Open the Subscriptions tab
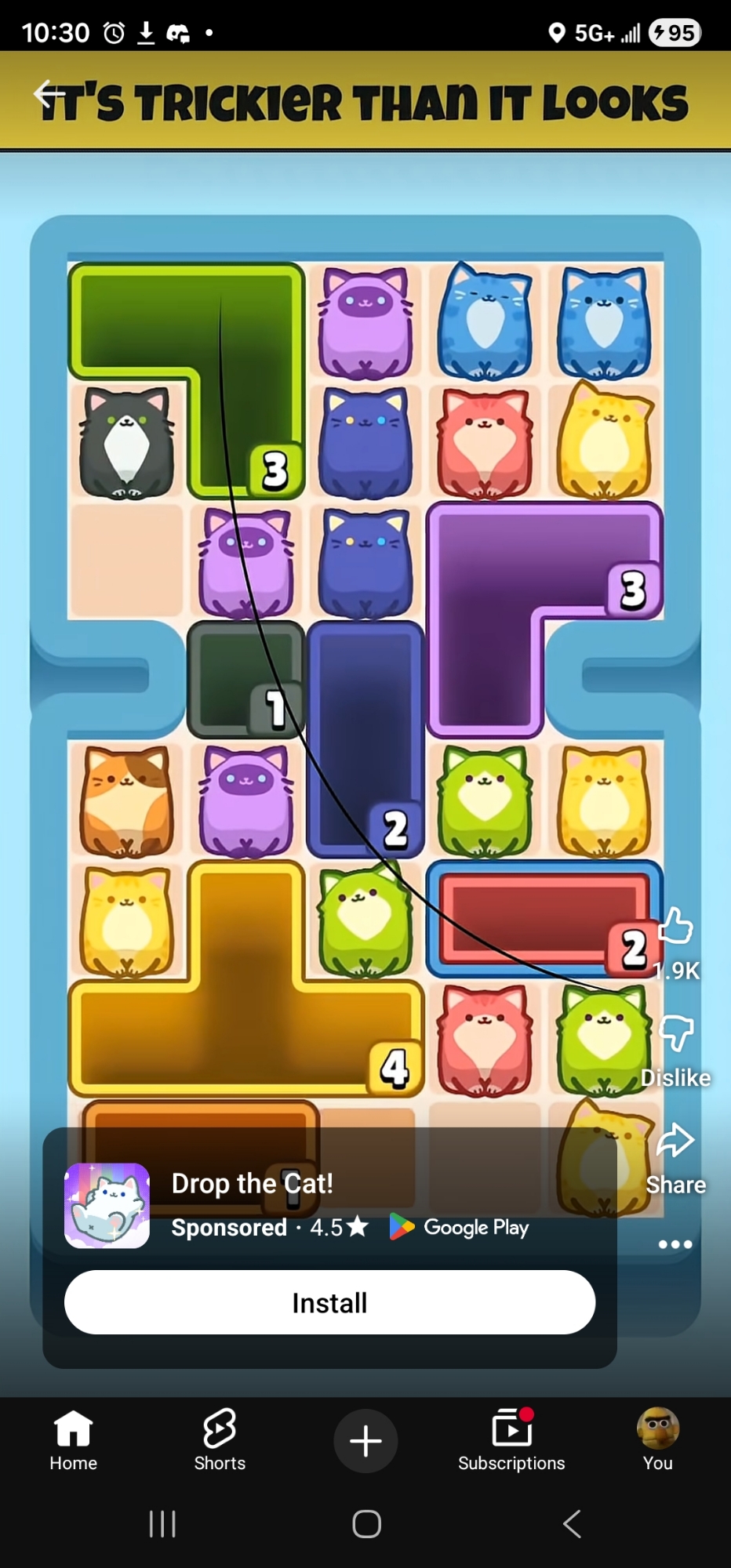The height and width of the screenshot is (1568, 731). tap(511, 1440)
